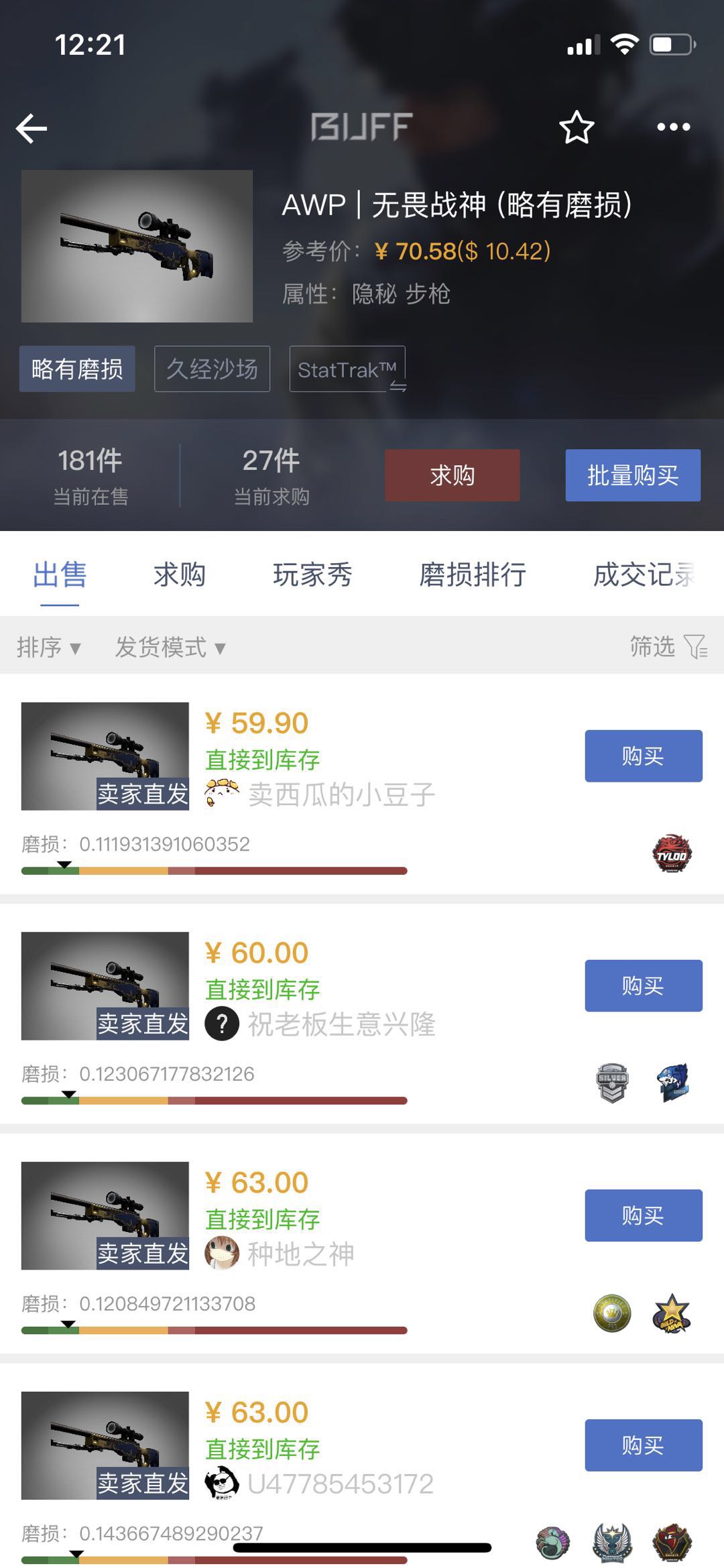Toggle the 久经沙场 wear filter tag
Screen dimensions: 724x1568
(x=212, y=369)
